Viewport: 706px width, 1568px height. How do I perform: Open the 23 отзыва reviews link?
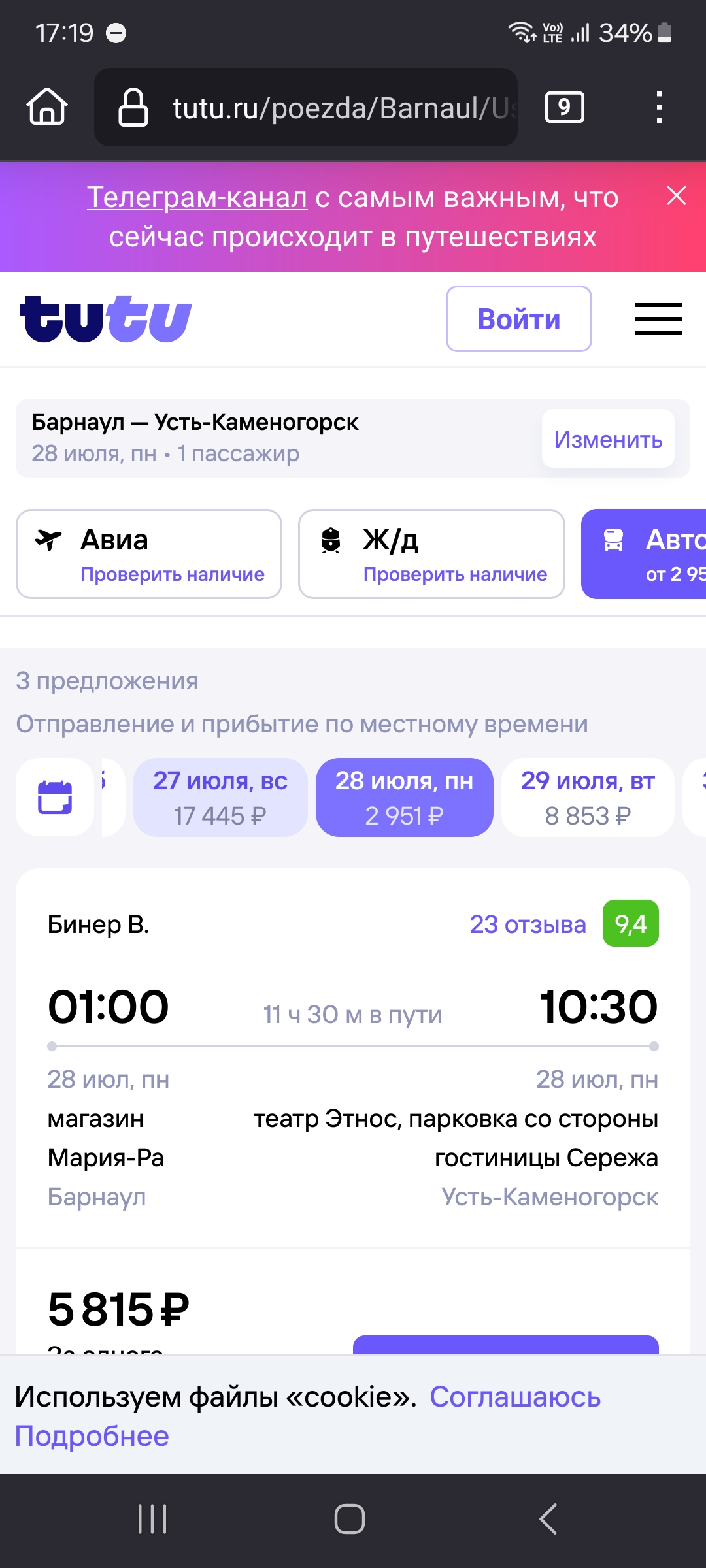[528, 924]
